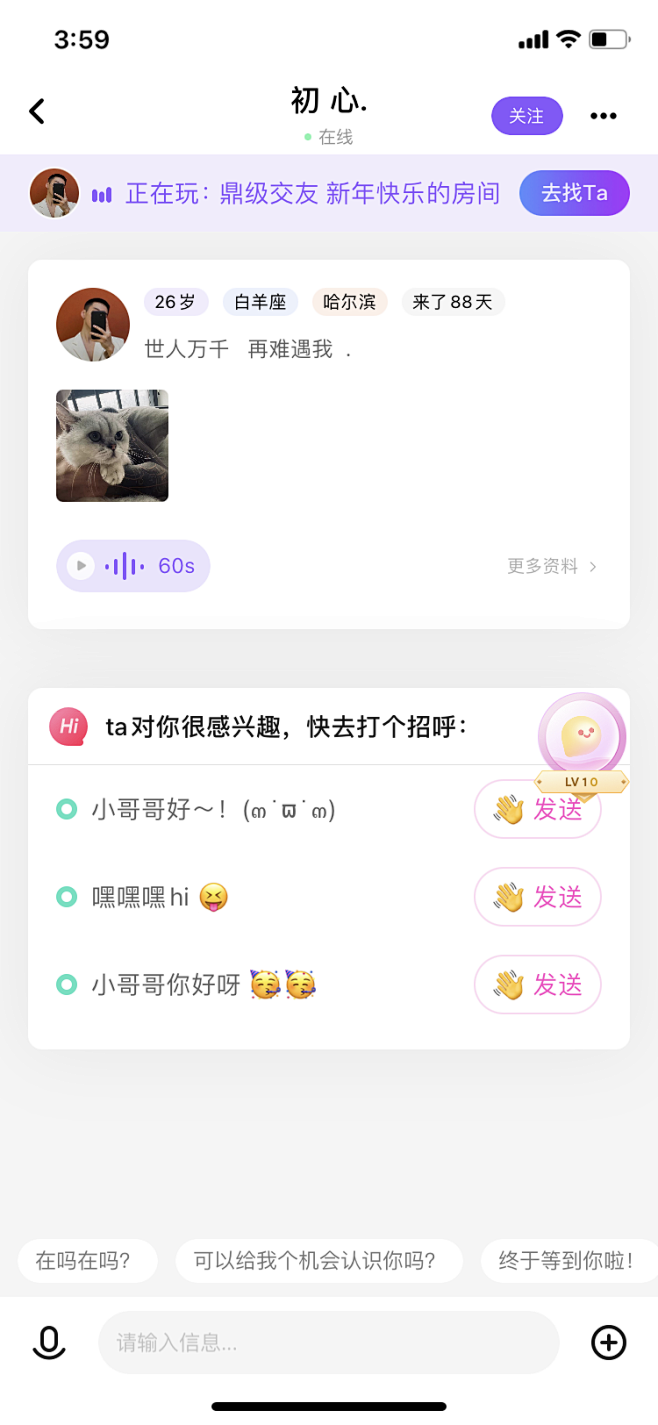Go back with the top-left arrow
This screenshot has height=1425, width=658.
(x=37, y=111)
